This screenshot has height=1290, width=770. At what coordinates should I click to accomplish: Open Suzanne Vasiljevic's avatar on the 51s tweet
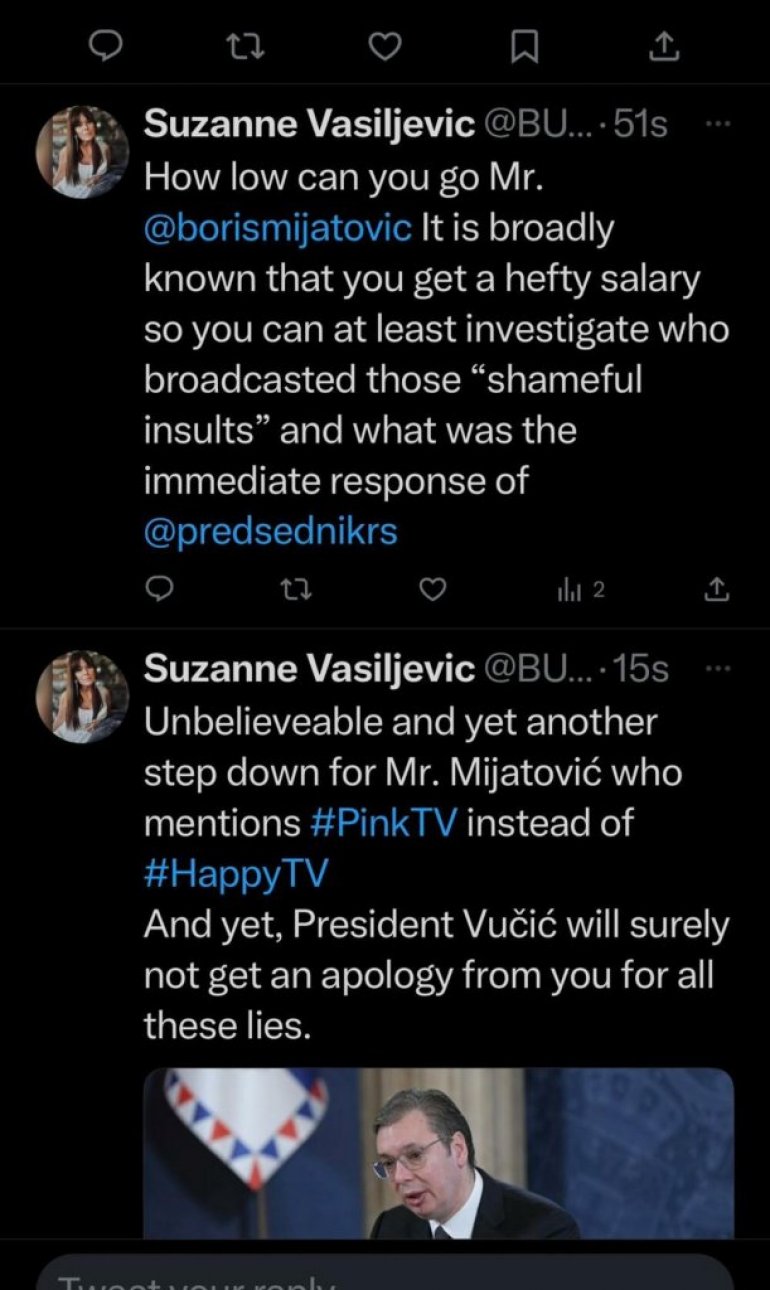pyautogui.click(x=82, y=151)
